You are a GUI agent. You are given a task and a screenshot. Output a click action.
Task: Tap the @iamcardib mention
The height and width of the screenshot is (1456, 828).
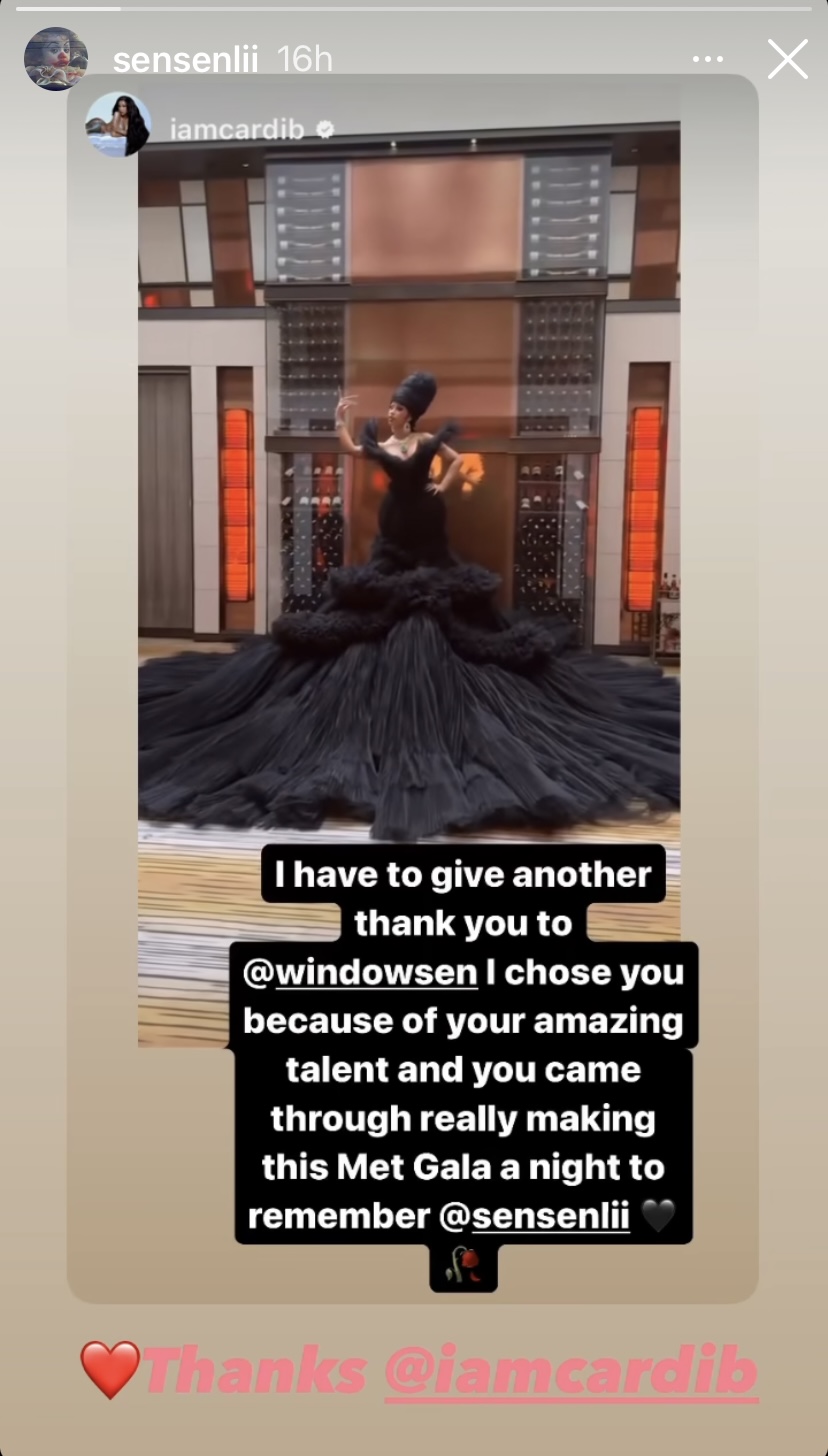[x=570, y=1370]
